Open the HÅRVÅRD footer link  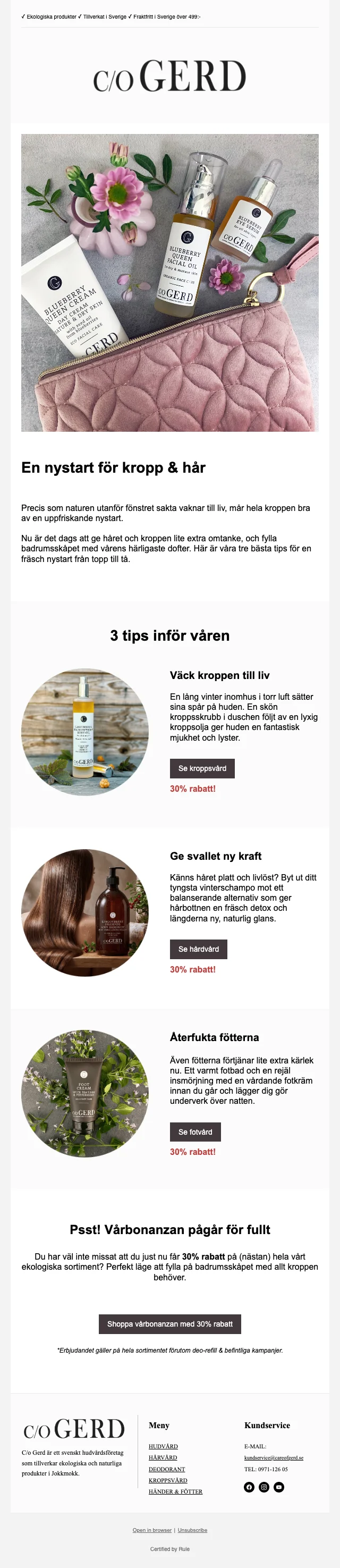tap(163, 1457)
